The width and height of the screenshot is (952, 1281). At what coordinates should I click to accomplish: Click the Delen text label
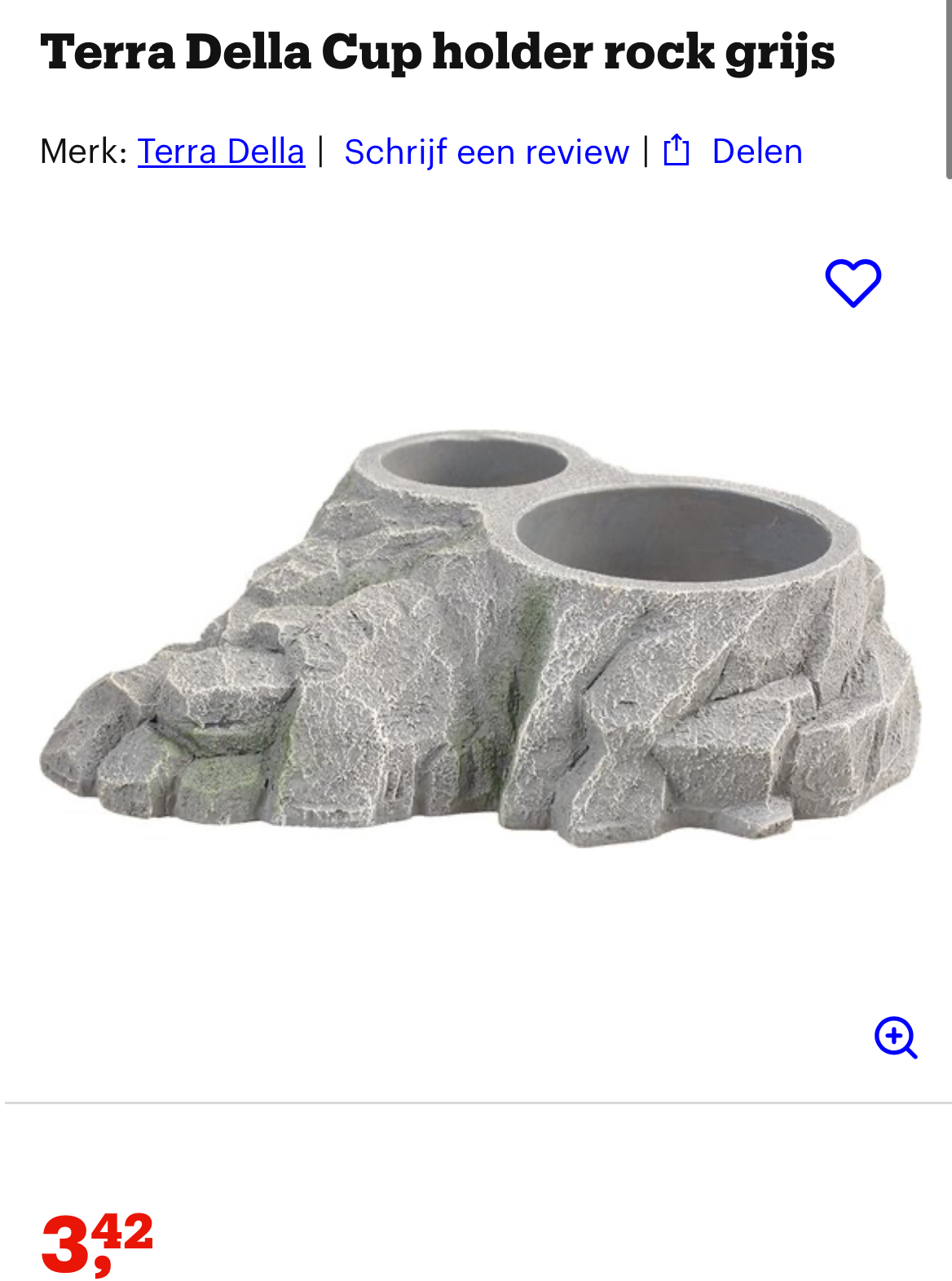coord(756,151)
